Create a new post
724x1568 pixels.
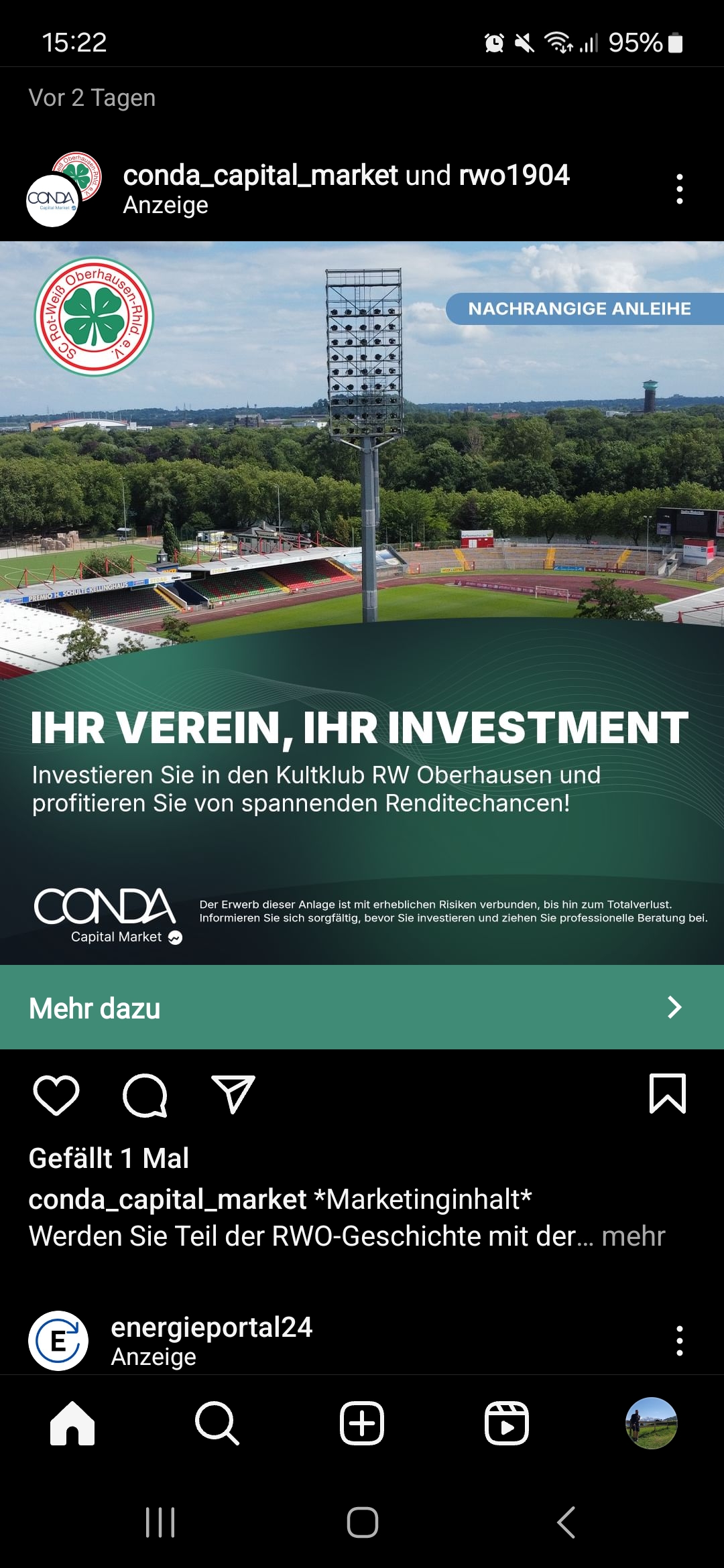(x=362, y=1423)
